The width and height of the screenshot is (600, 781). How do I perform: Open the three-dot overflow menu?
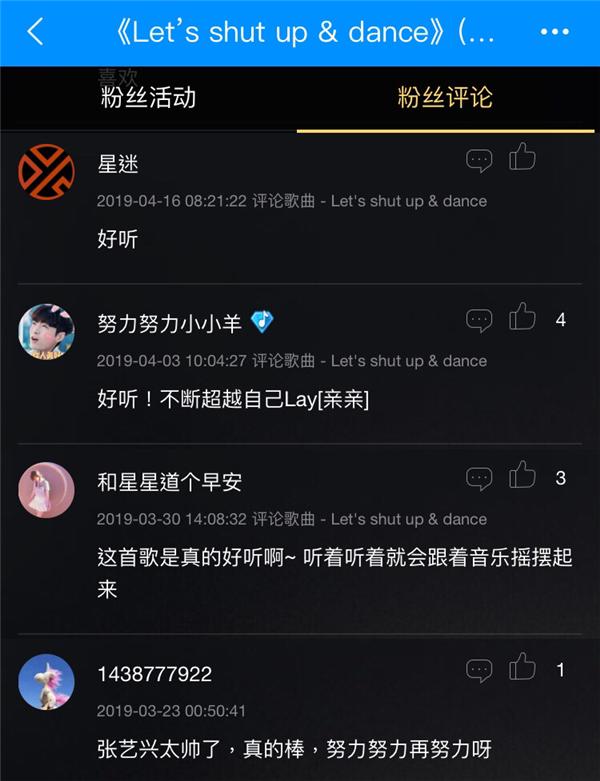(x=554, y=32)
